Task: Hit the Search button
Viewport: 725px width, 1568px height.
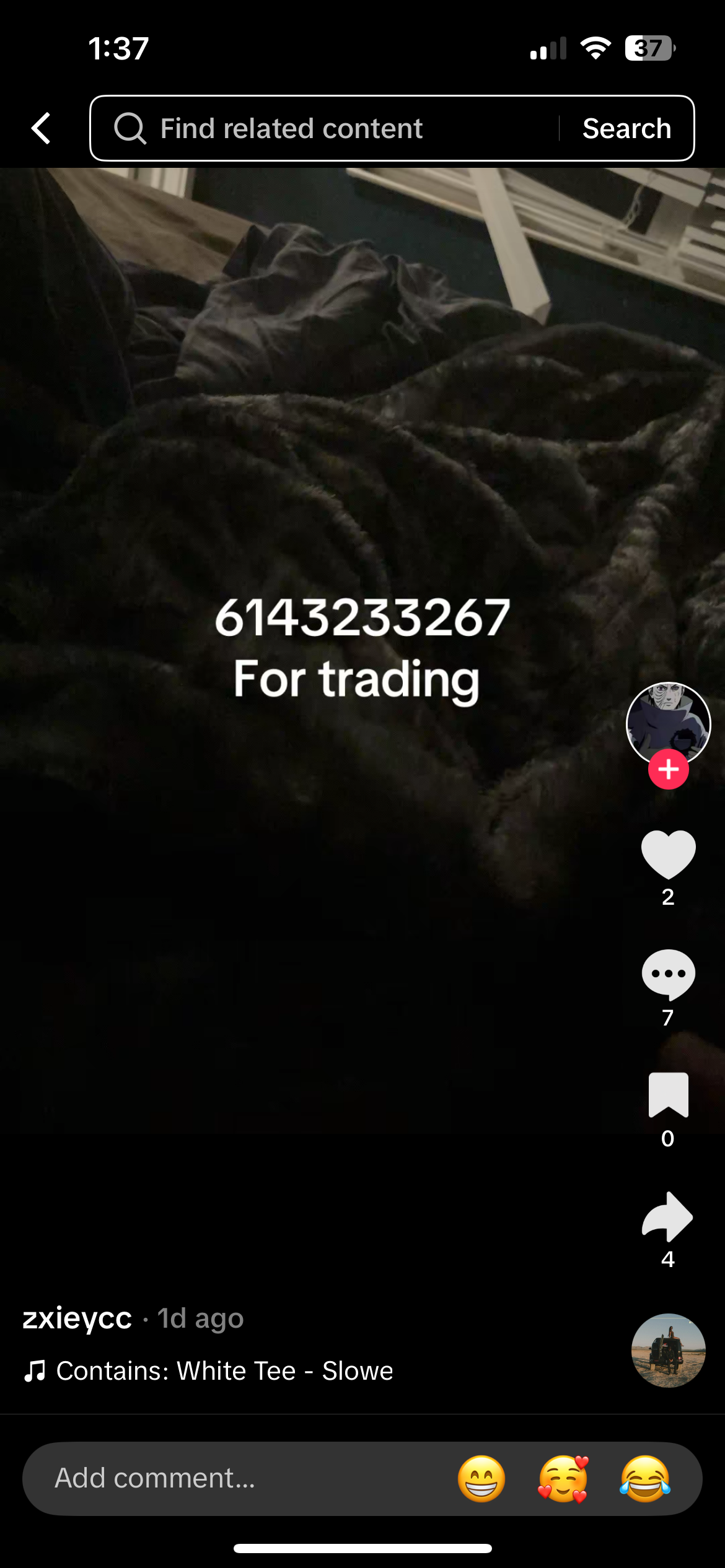Action: coord(626,128)
